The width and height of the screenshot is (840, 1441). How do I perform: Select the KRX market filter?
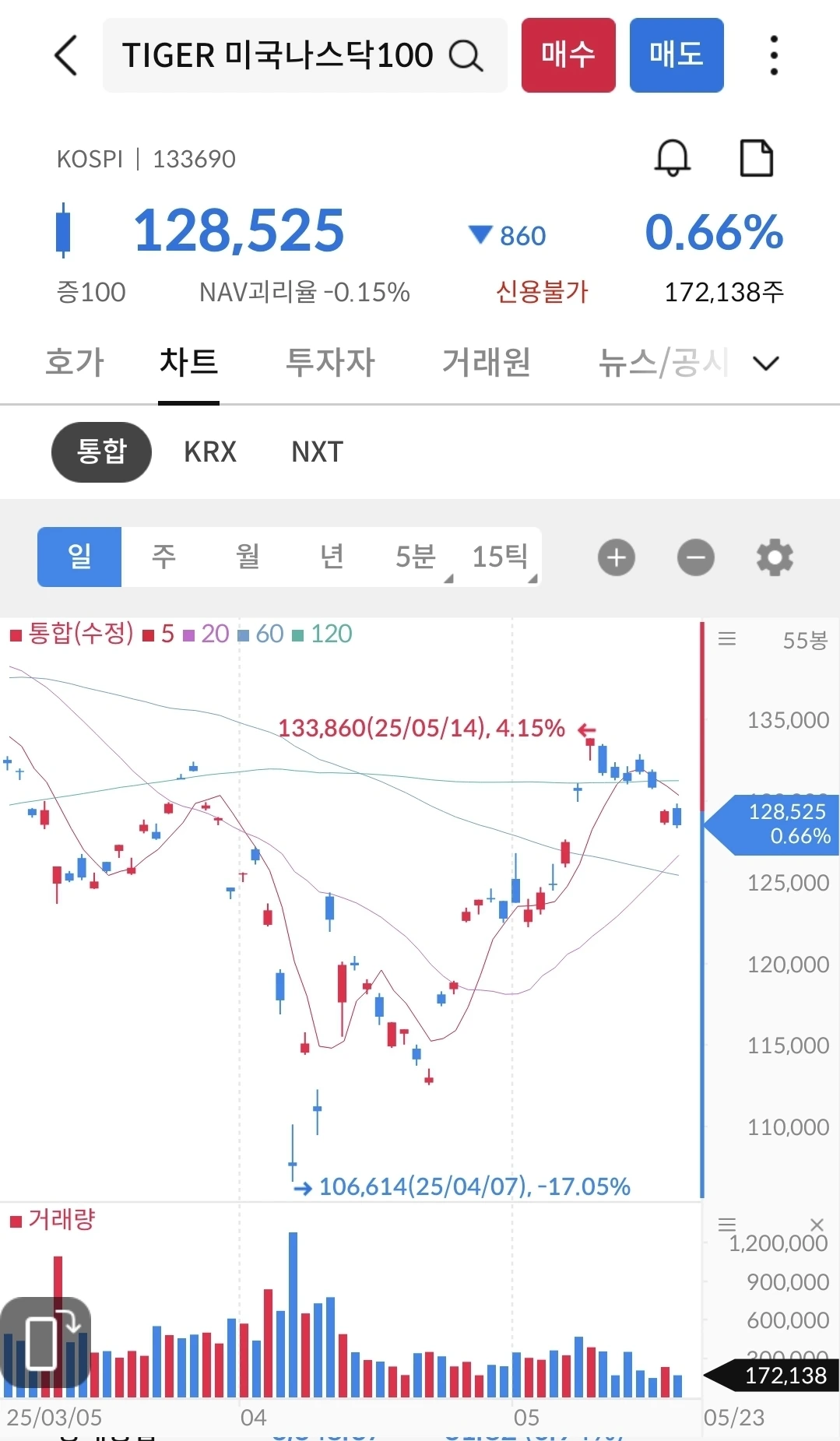(x=210, y=452)
